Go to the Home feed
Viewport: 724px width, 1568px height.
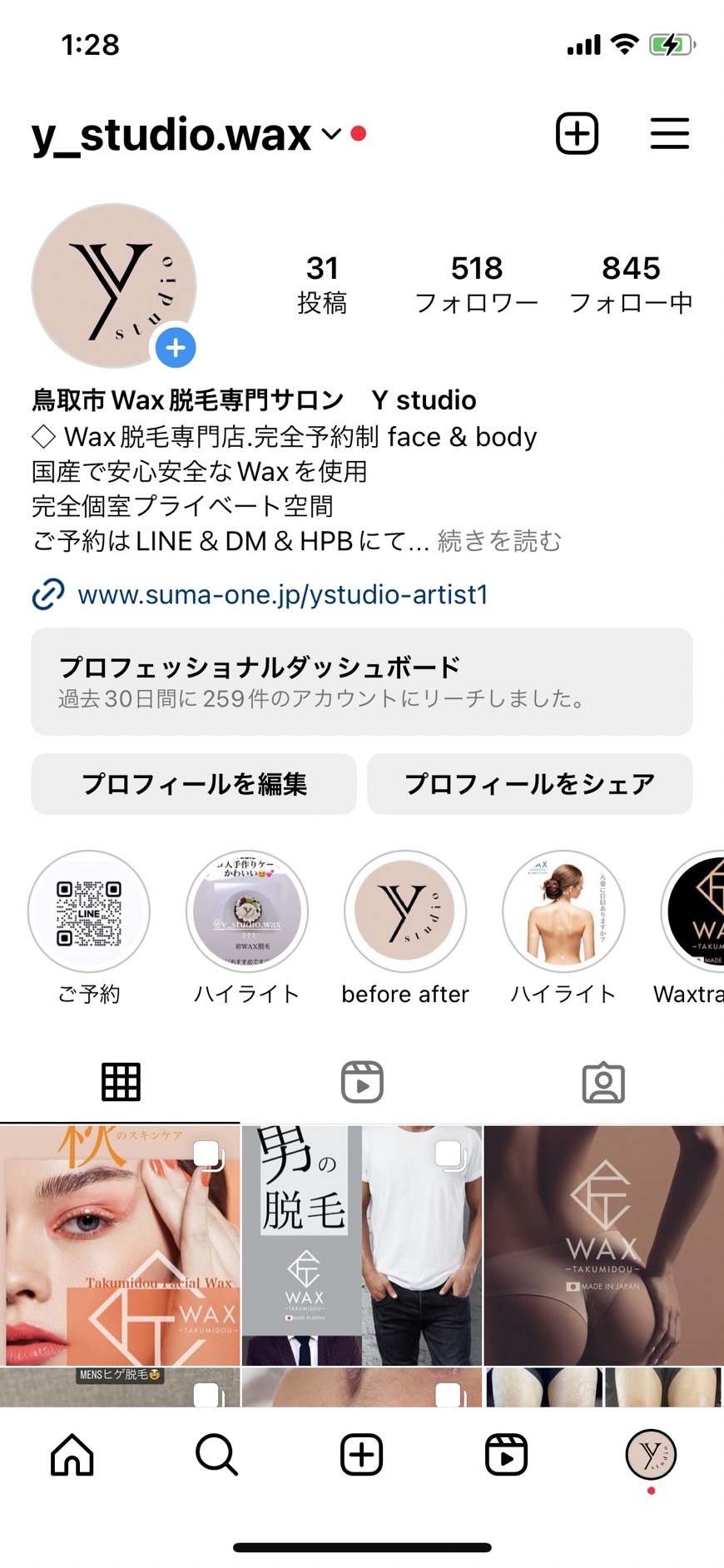coord(72,1455)
